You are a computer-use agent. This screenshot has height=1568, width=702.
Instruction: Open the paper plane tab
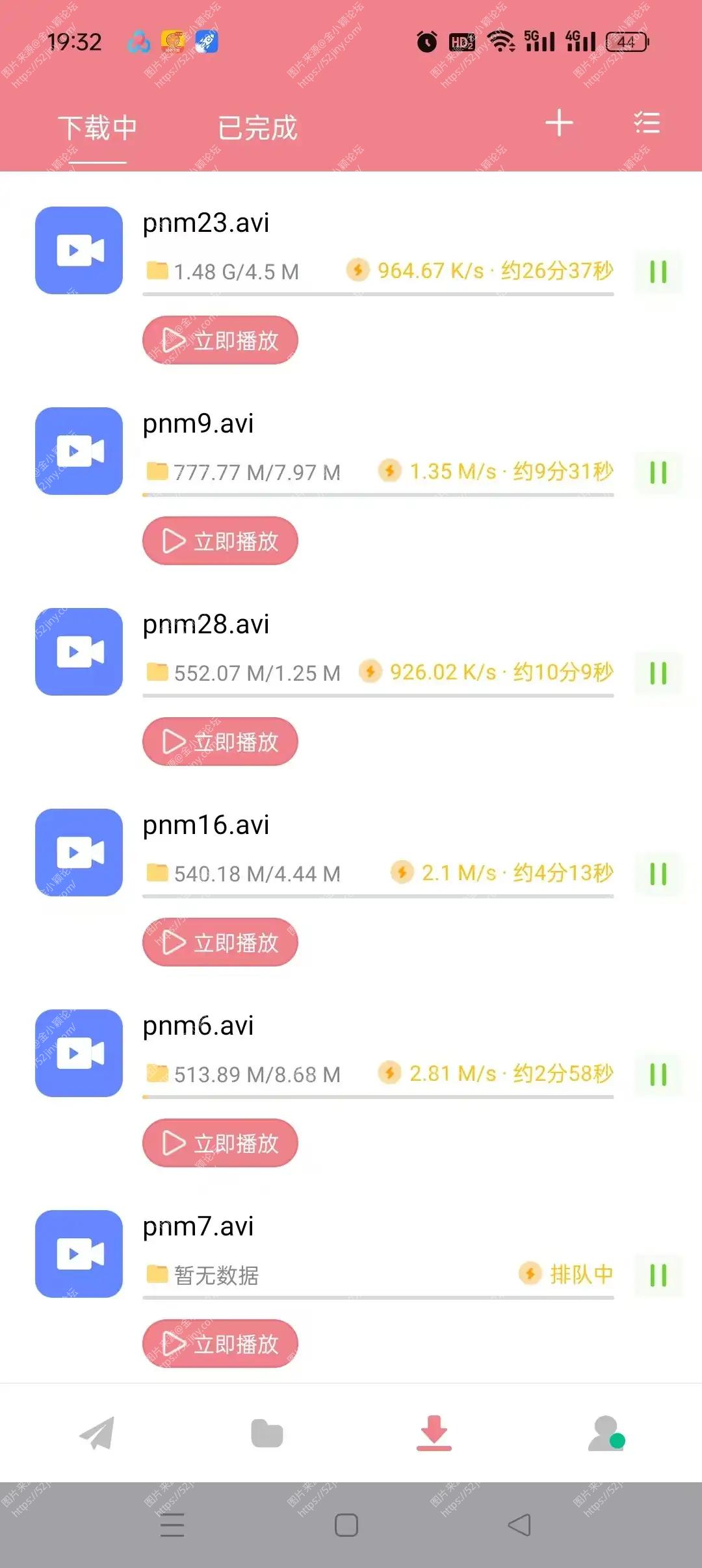97,1434
